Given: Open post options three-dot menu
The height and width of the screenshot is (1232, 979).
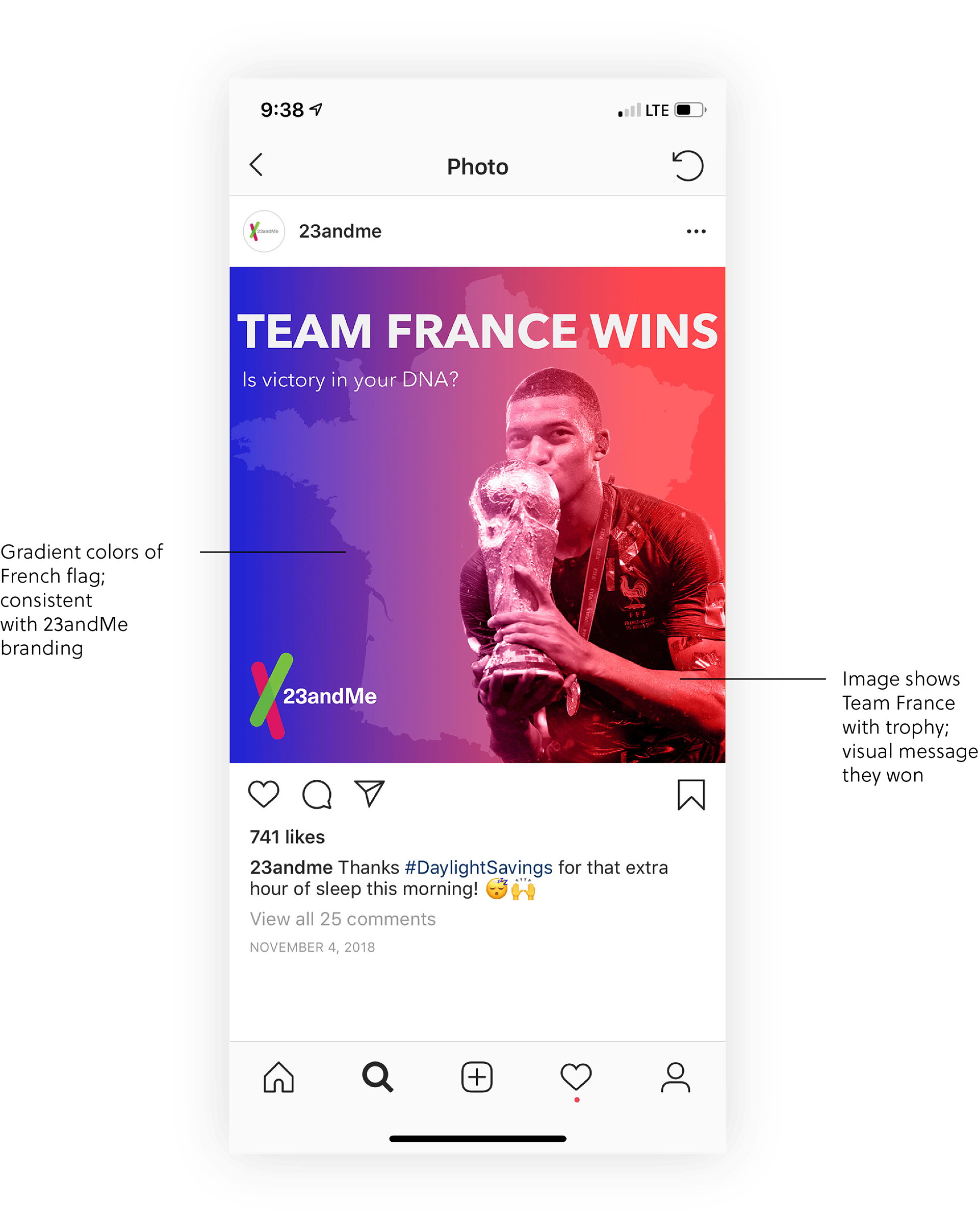Looking at the screenshot, I should (x=695, y=231).
